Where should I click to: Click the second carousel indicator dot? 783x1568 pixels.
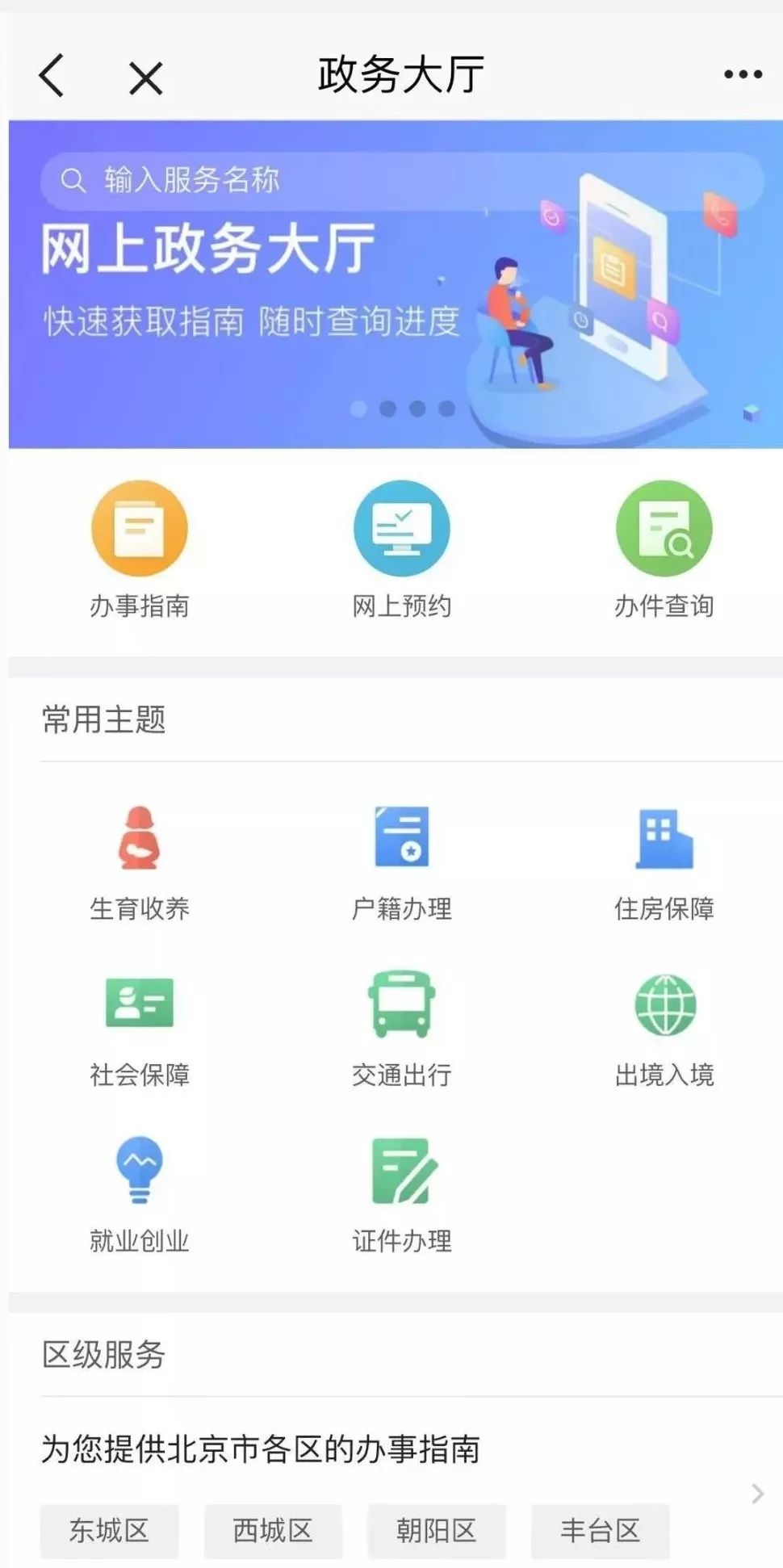[x=387, y=408]
